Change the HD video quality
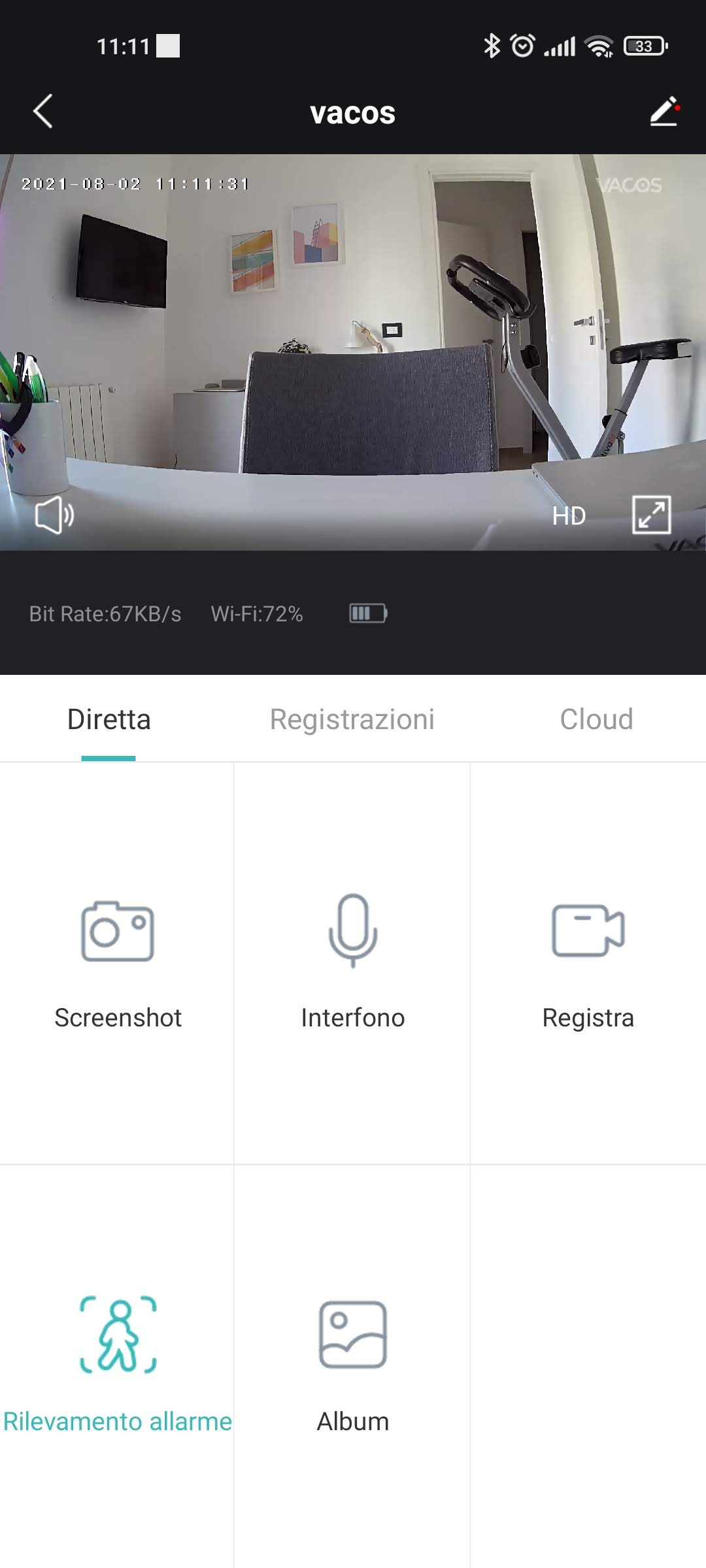The image size is (706, 1568). click(x=568, y=516)
